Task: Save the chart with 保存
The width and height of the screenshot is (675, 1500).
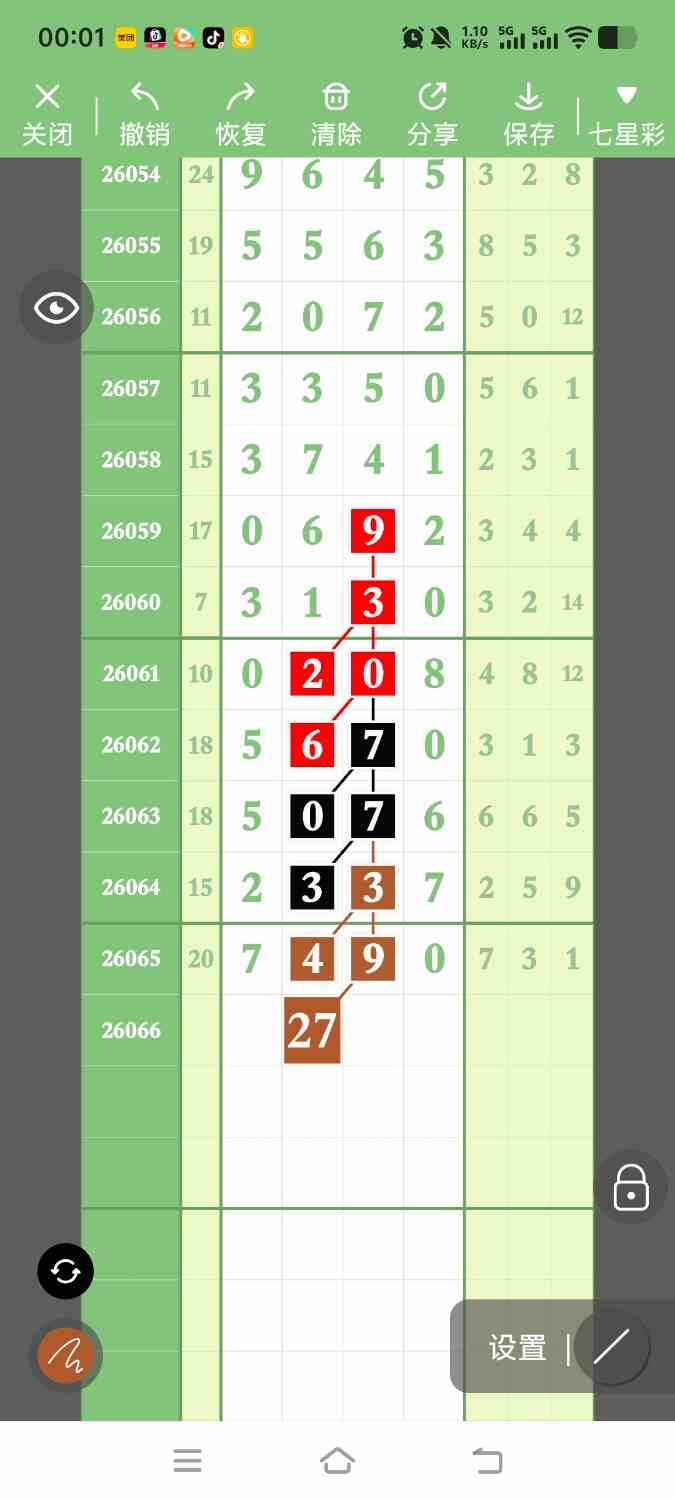Action: point(528,114)
